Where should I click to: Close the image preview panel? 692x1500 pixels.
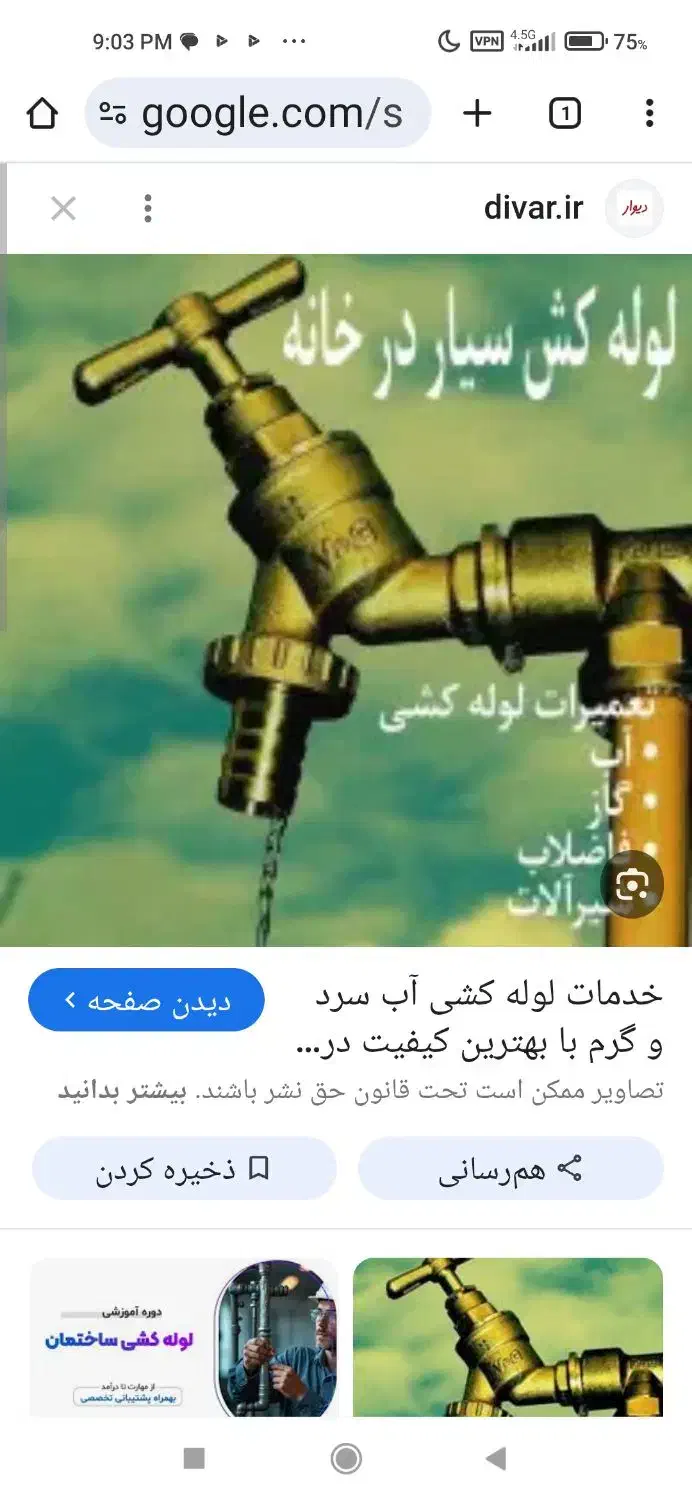pos(63,209)
